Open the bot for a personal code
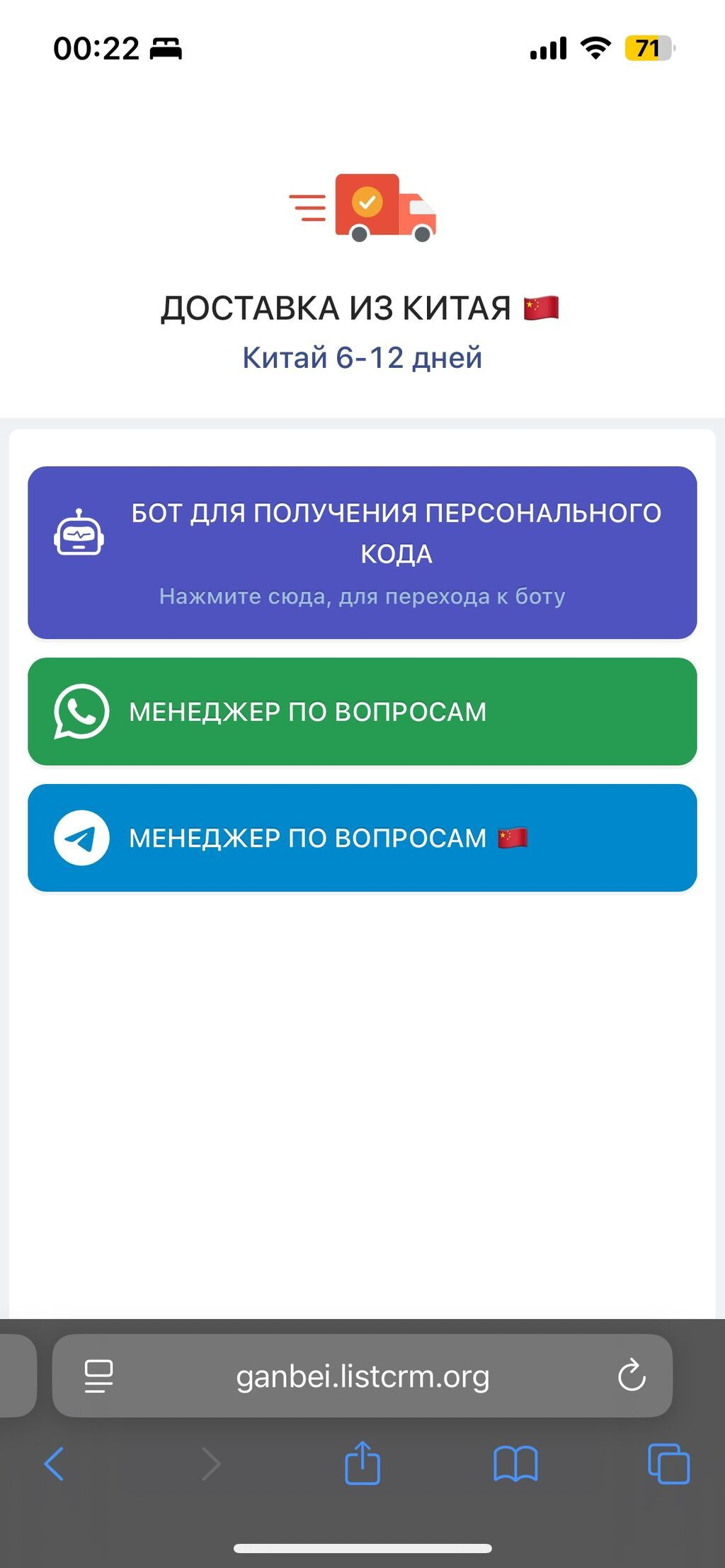This screenshot has height=1568, width=725. pos(362,553)
